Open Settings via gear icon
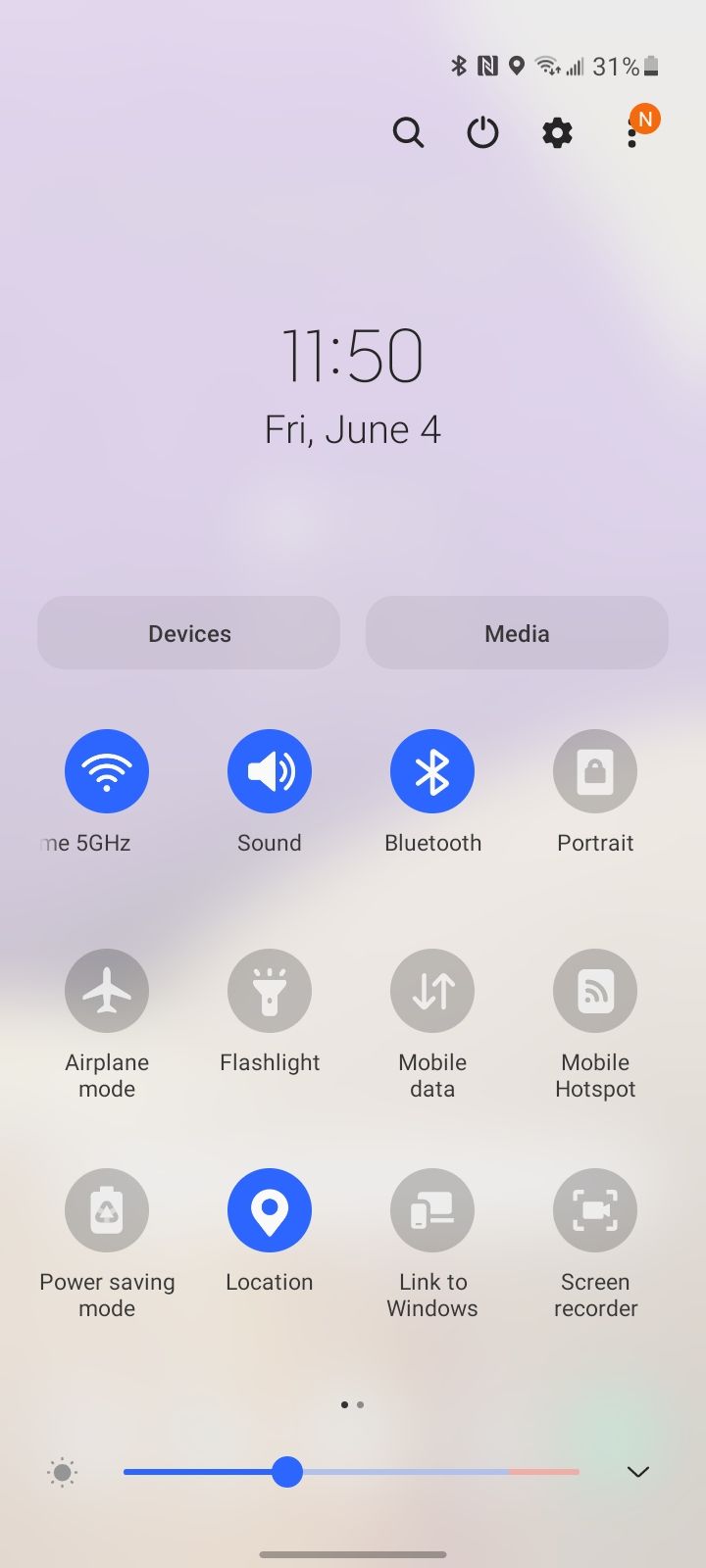Viewport: 706px width, 1568px height. point(557,132)
